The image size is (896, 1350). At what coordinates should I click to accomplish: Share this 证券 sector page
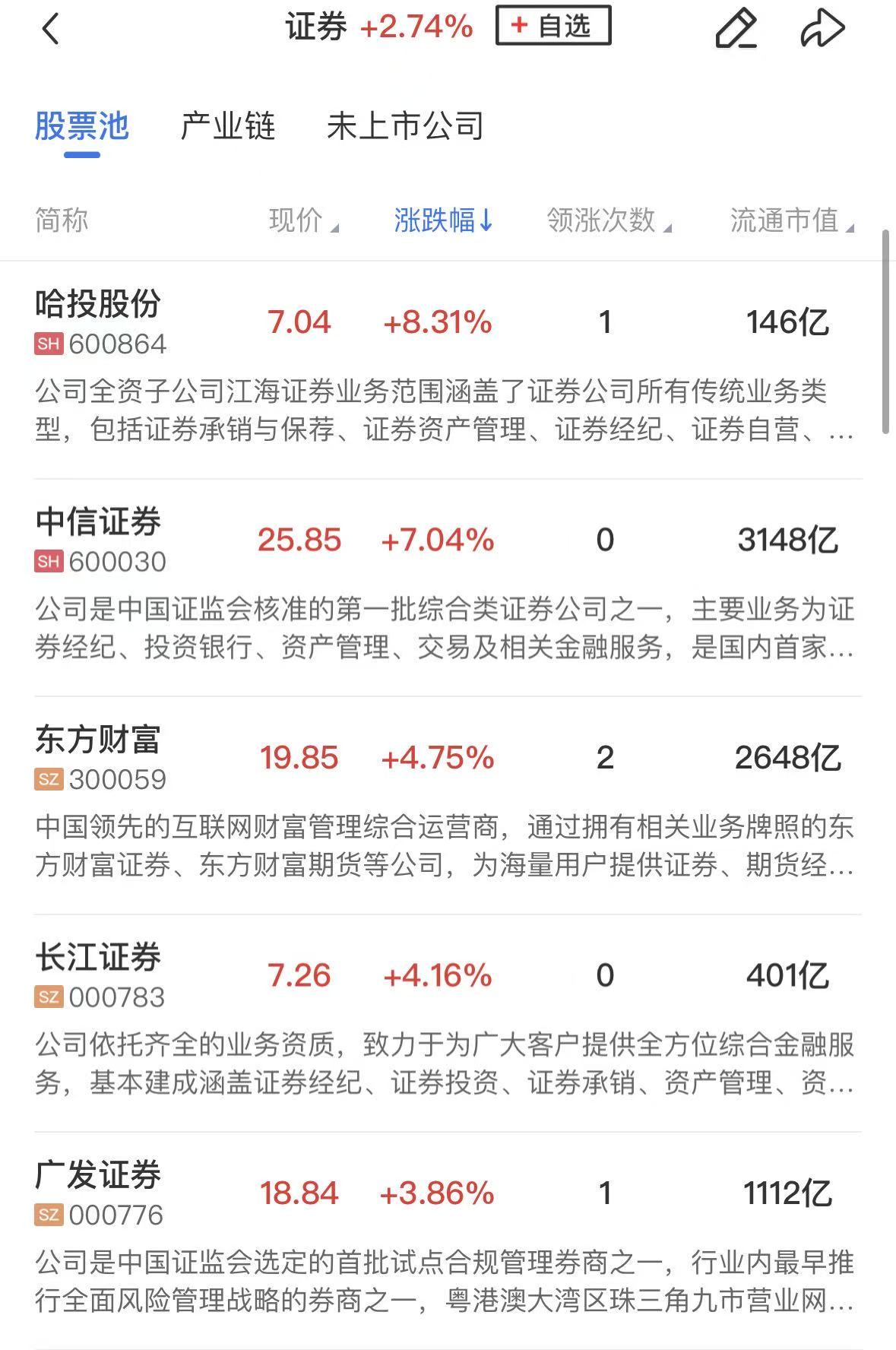pyautogui.click(x=822, y=29)
